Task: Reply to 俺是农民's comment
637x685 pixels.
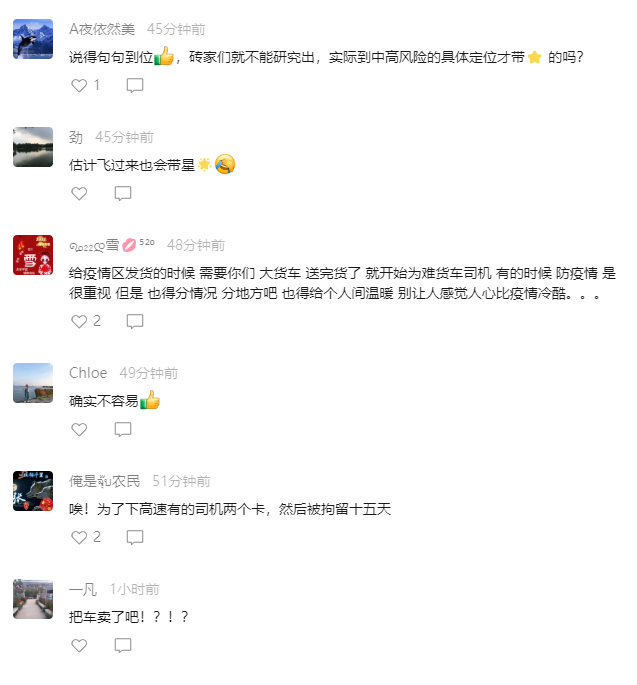Action: click(135, 538)
